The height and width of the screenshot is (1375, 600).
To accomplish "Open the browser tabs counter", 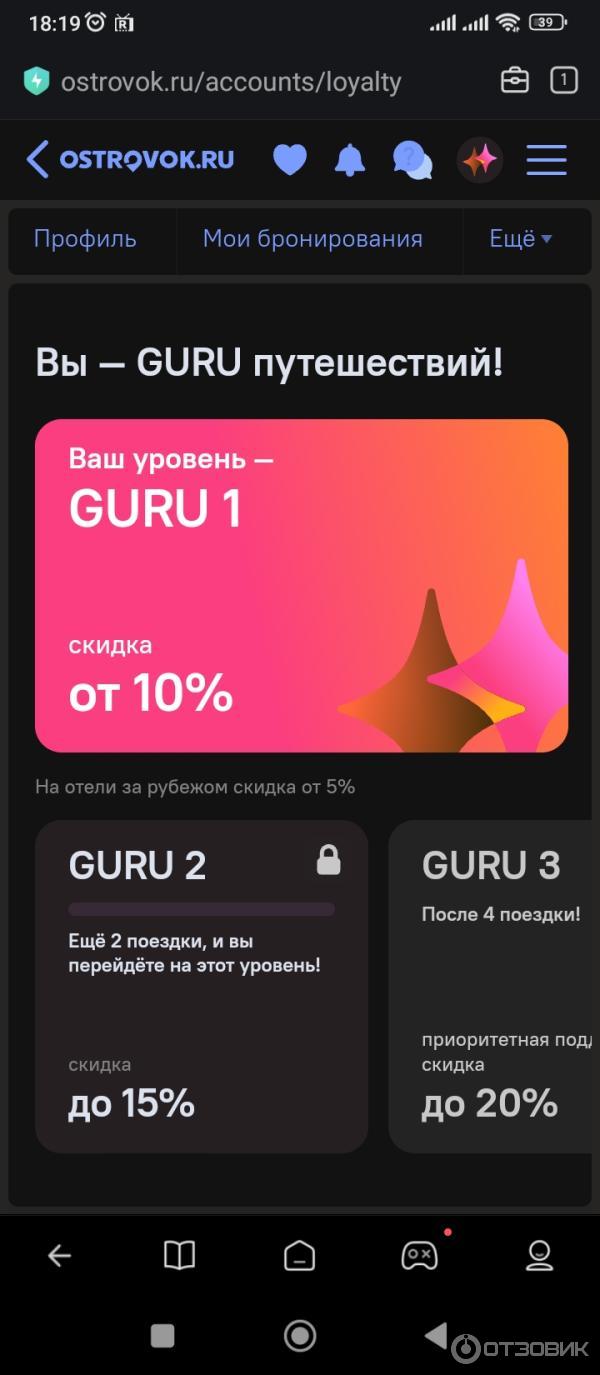I will (x=564, y=81).
